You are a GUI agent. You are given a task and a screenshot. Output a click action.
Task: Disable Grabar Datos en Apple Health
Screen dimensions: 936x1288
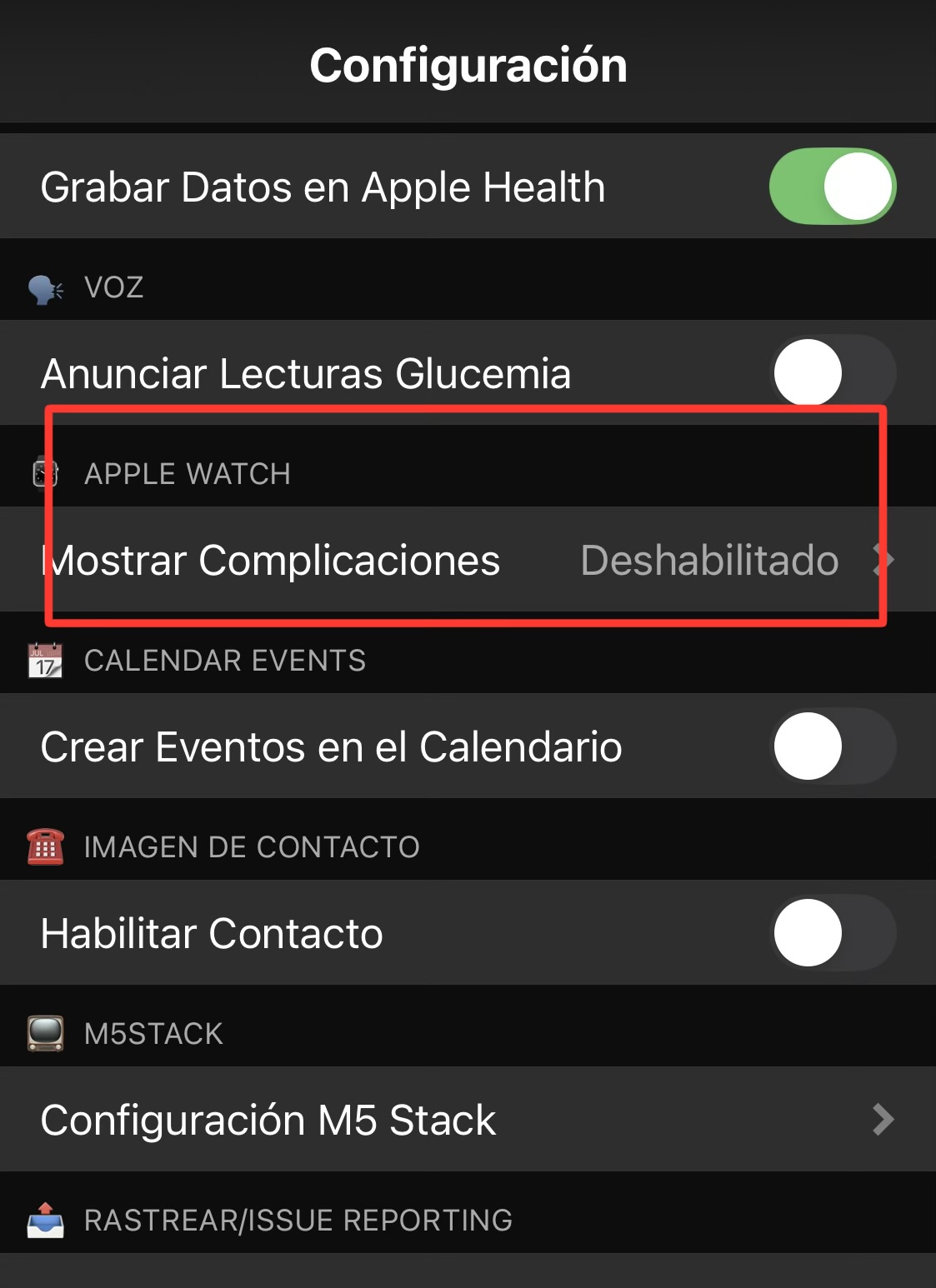click(x=832, y=187)
